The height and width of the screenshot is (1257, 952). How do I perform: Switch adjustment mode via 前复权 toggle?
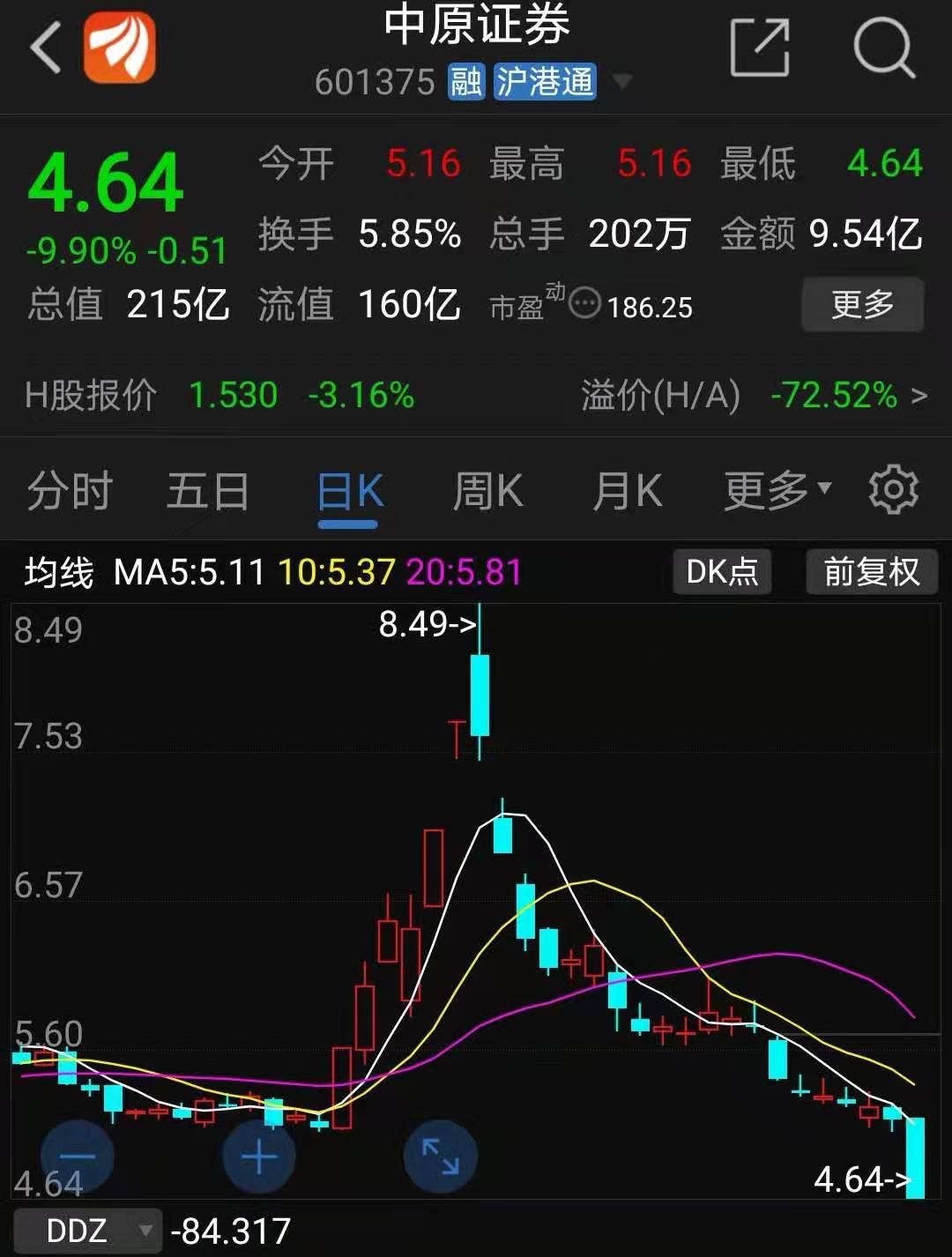point(871,572)
